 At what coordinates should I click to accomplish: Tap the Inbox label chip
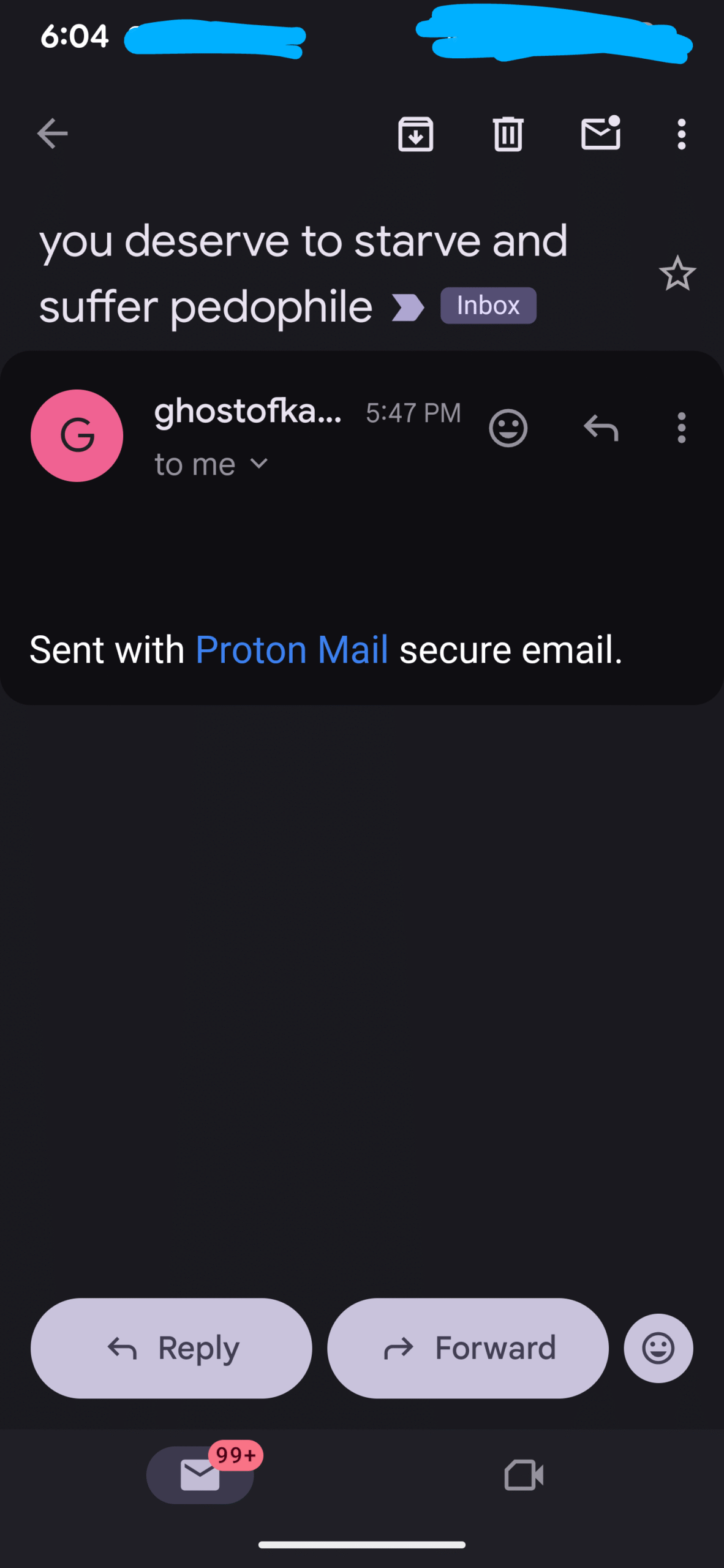(488, 306)
